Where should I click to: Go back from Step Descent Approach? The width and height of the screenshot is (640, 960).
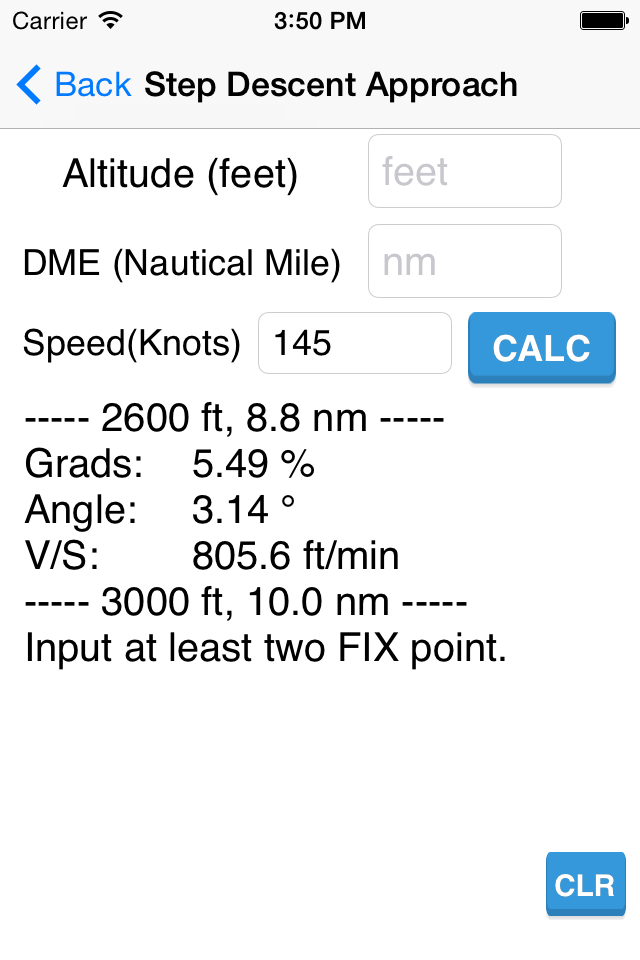click(74, 85)
